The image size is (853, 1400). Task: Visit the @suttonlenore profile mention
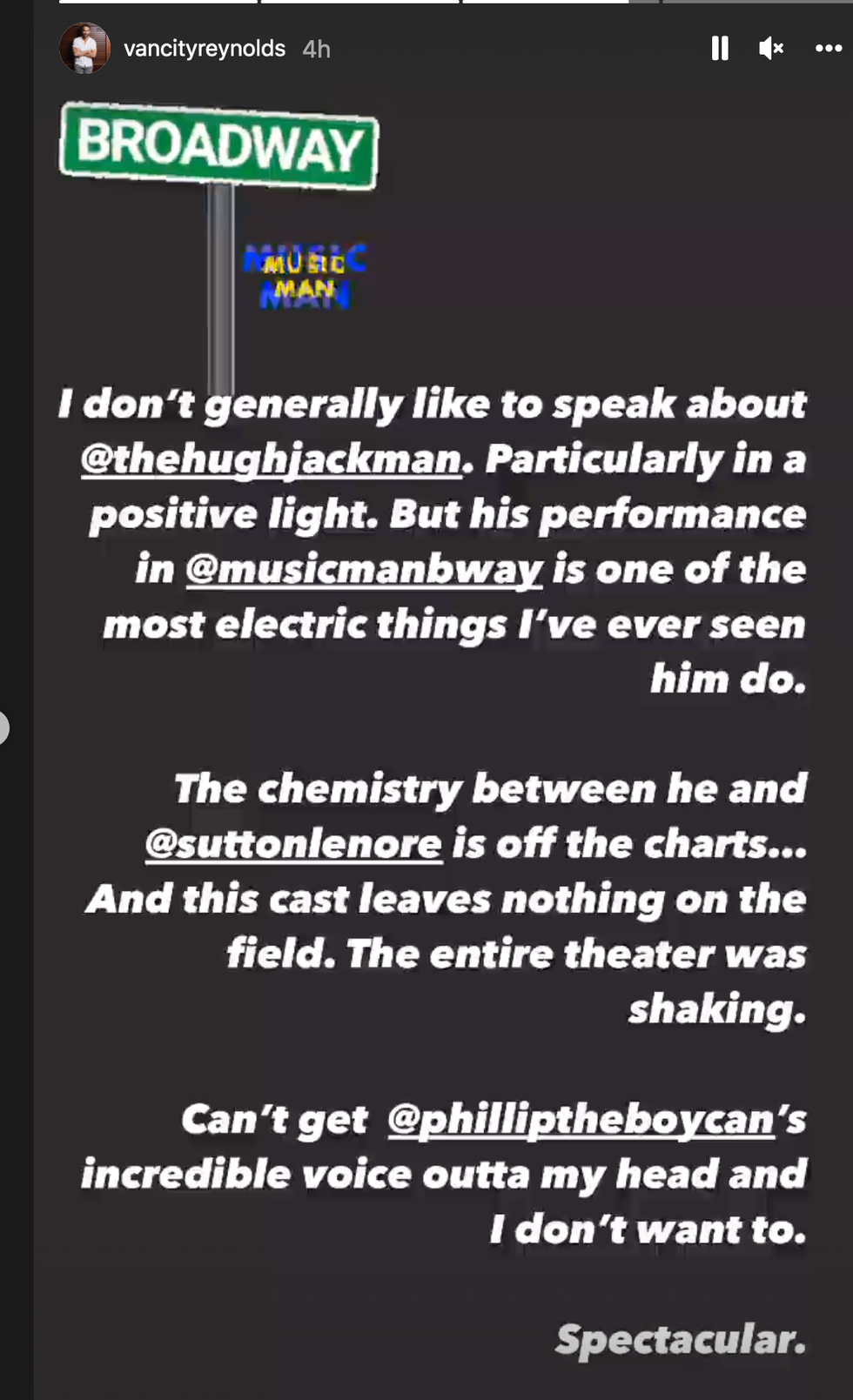(293, 844)
